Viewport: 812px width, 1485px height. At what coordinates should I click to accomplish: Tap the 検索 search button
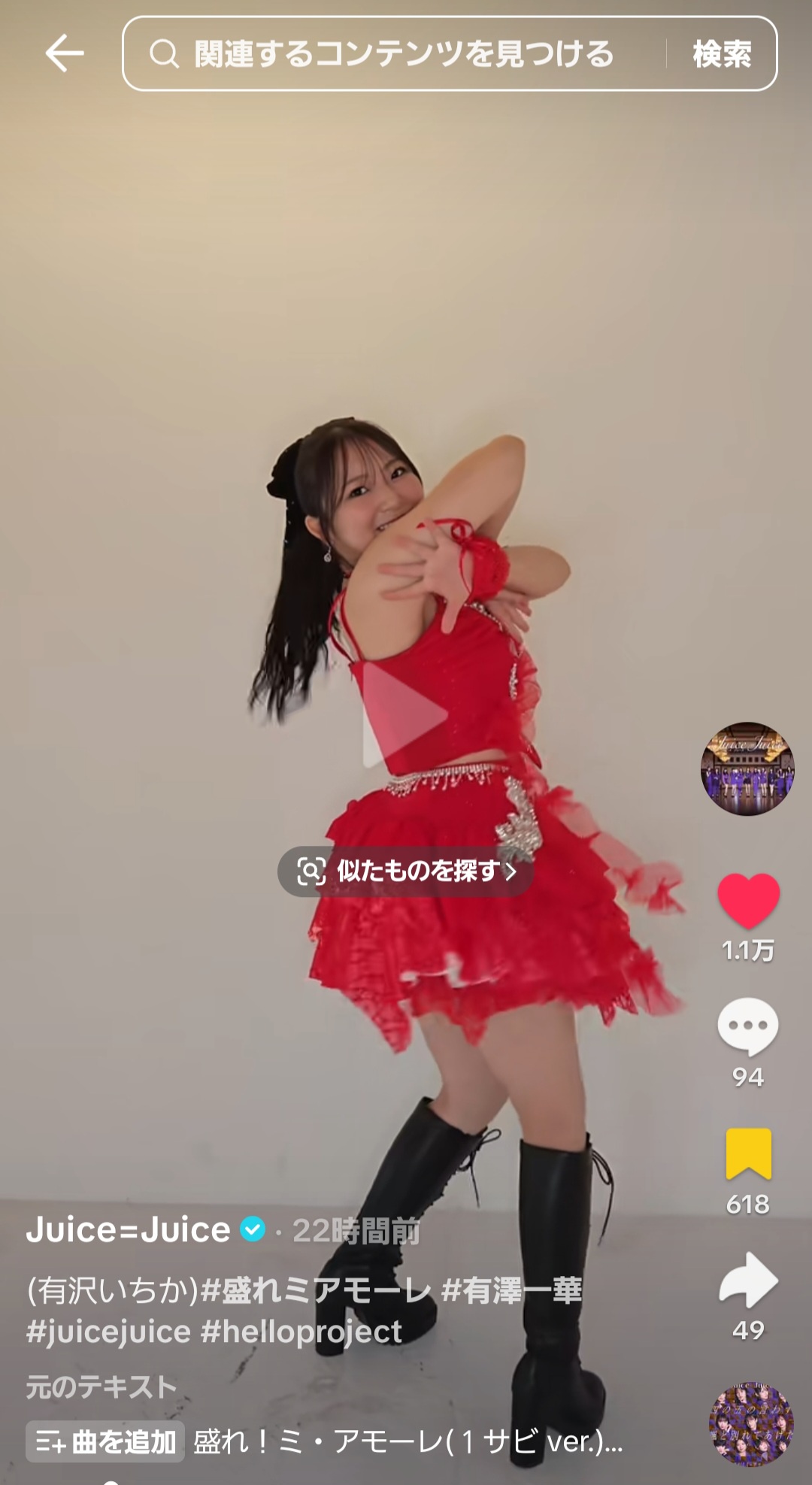click(721, 54)
